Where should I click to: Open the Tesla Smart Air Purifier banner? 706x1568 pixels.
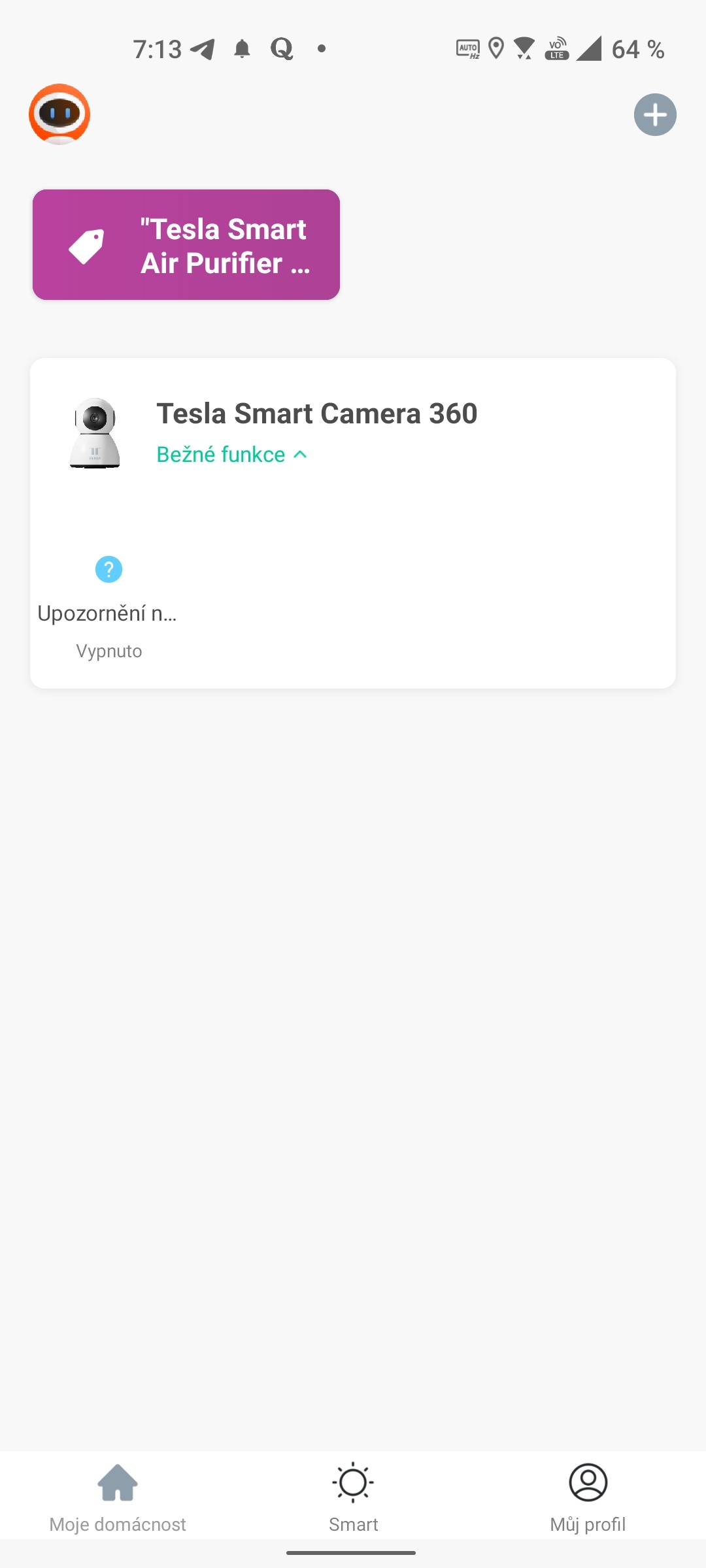pos(186,245)
